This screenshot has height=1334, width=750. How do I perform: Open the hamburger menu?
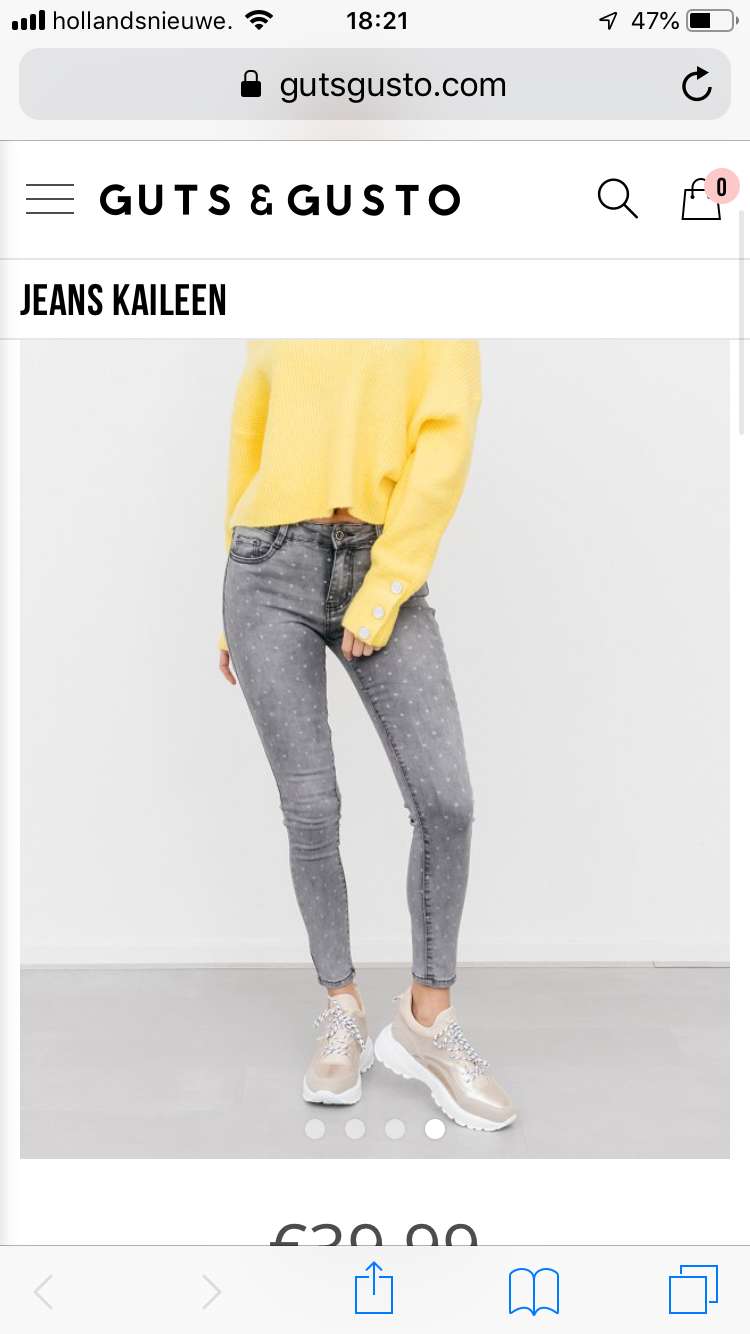pos(50,200)
